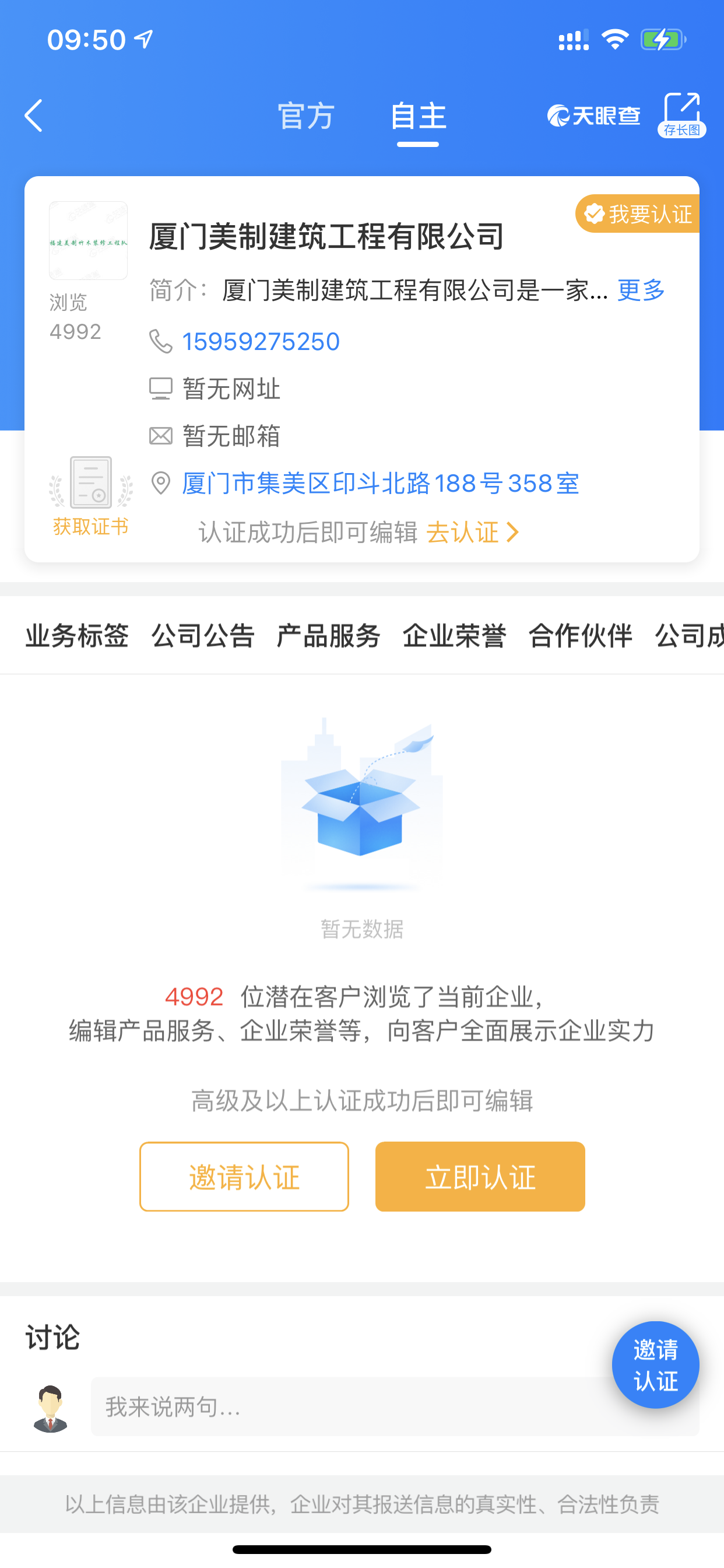724x1568 pixels.
Task: Switch to the 合作伙伴 section tab
Action: point(581,635)
